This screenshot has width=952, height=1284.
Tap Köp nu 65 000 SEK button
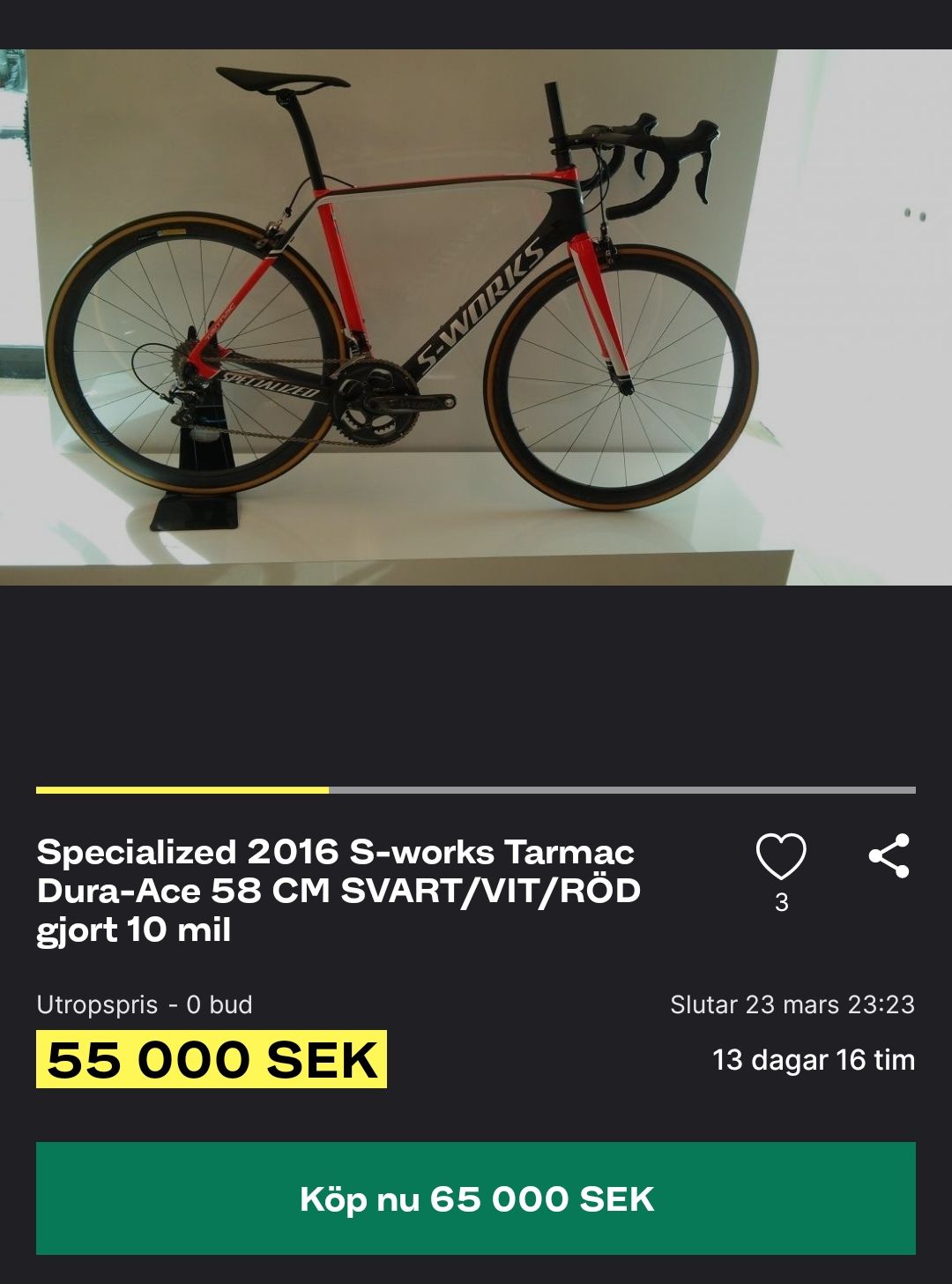476,1198
